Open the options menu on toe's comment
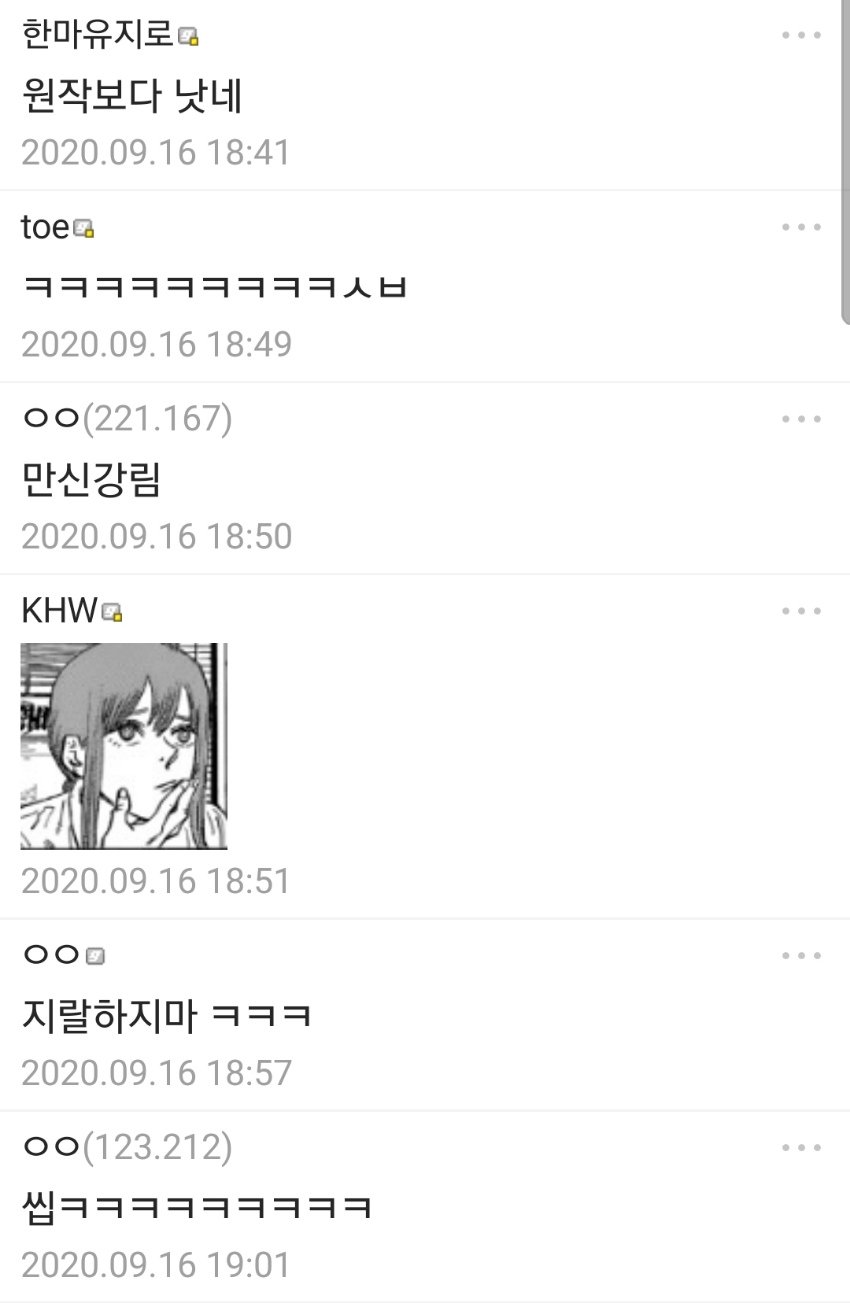The width and height of the screenshot is (850, 1303). coord(801,227)
